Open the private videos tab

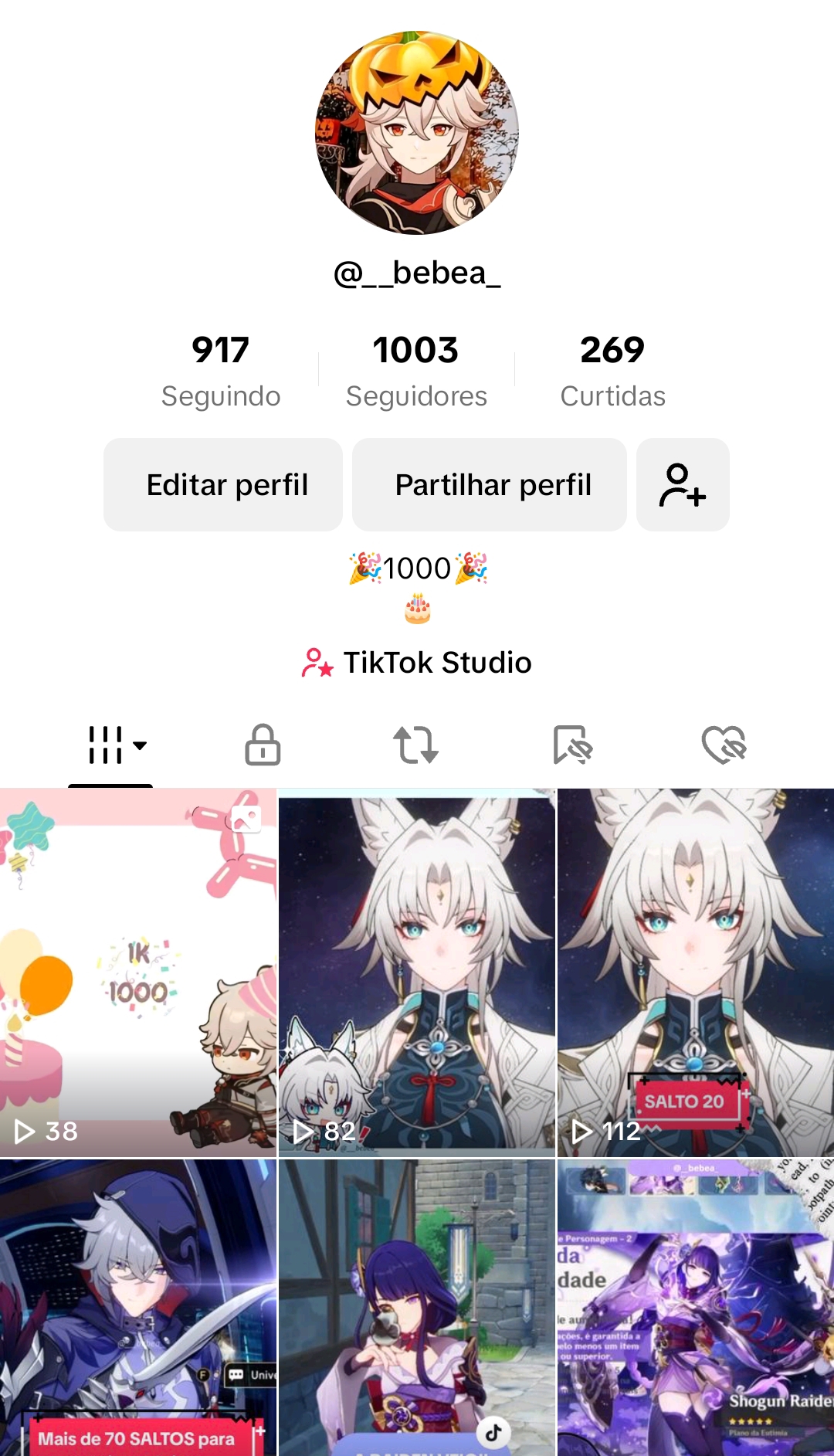262,744
